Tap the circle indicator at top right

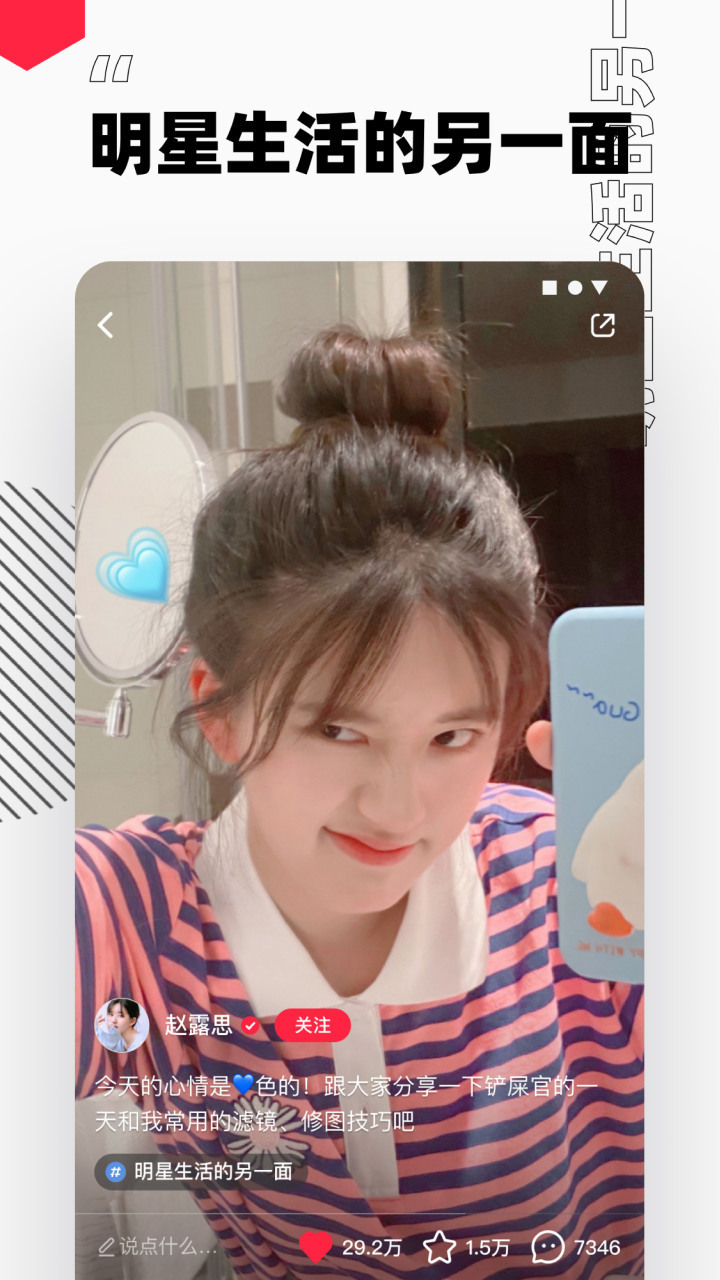(x=575, y=285)
